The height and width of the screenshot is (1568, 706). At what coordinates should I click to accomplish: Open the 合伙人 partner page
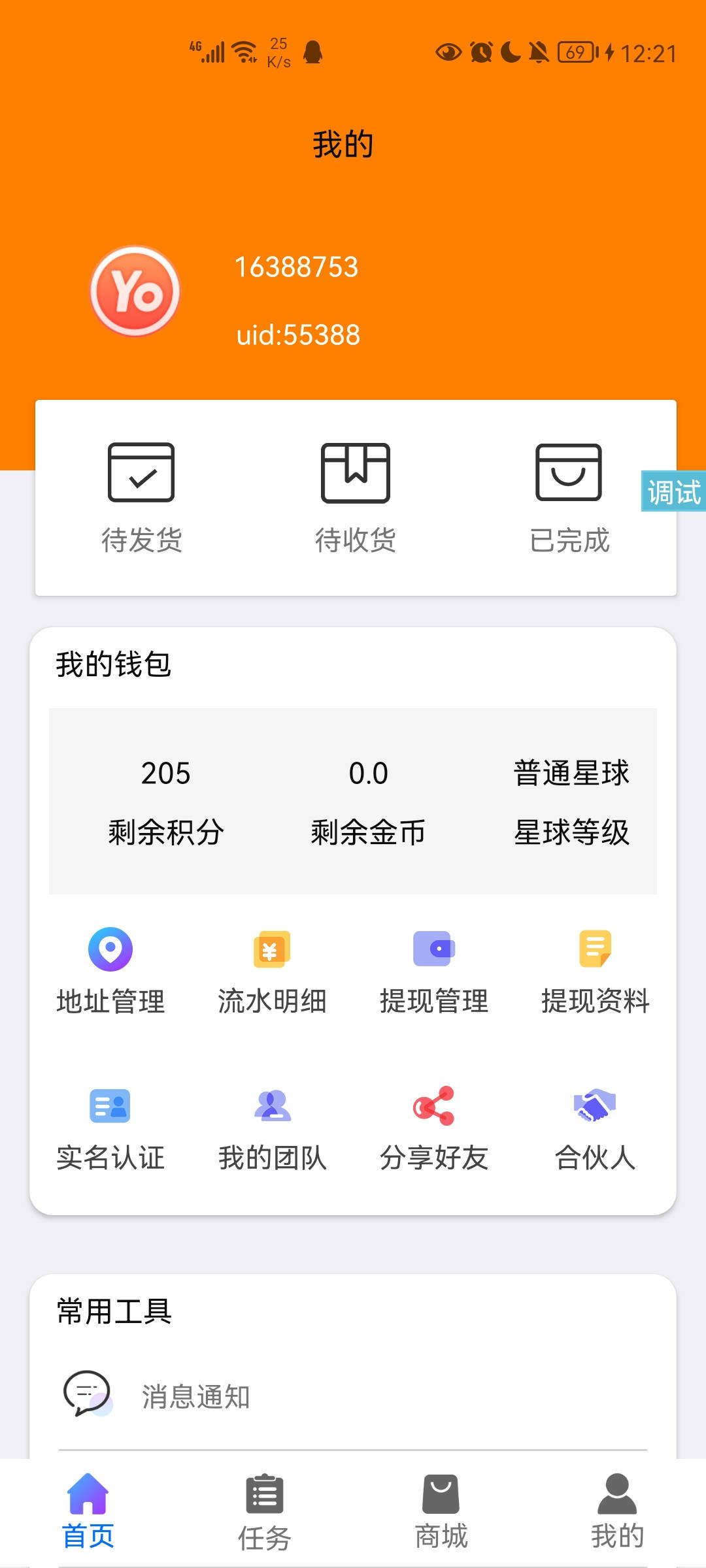[x=595, y=1128]
